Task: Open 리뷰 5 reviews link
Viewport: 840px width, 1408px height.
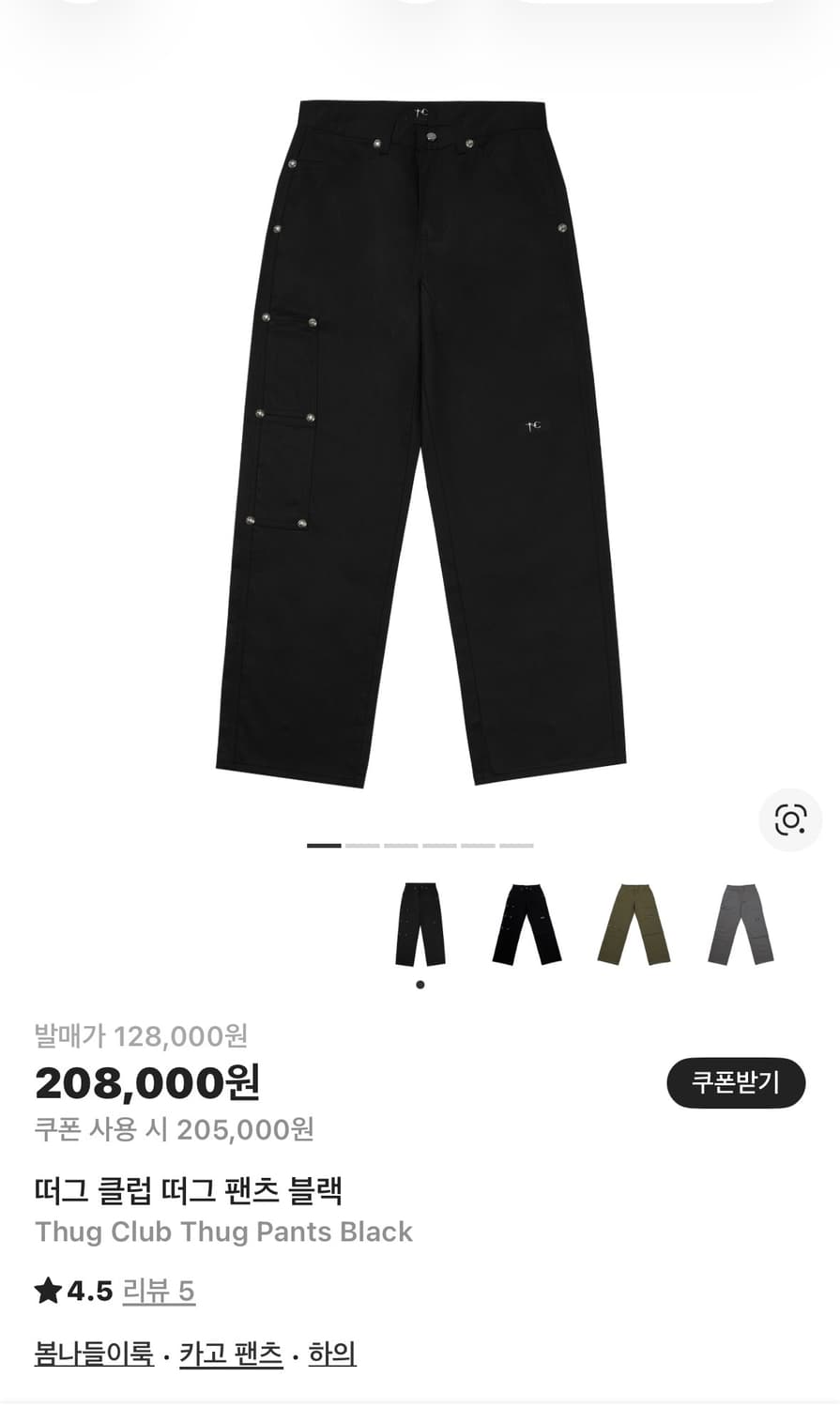Action: click(156, 1291)
